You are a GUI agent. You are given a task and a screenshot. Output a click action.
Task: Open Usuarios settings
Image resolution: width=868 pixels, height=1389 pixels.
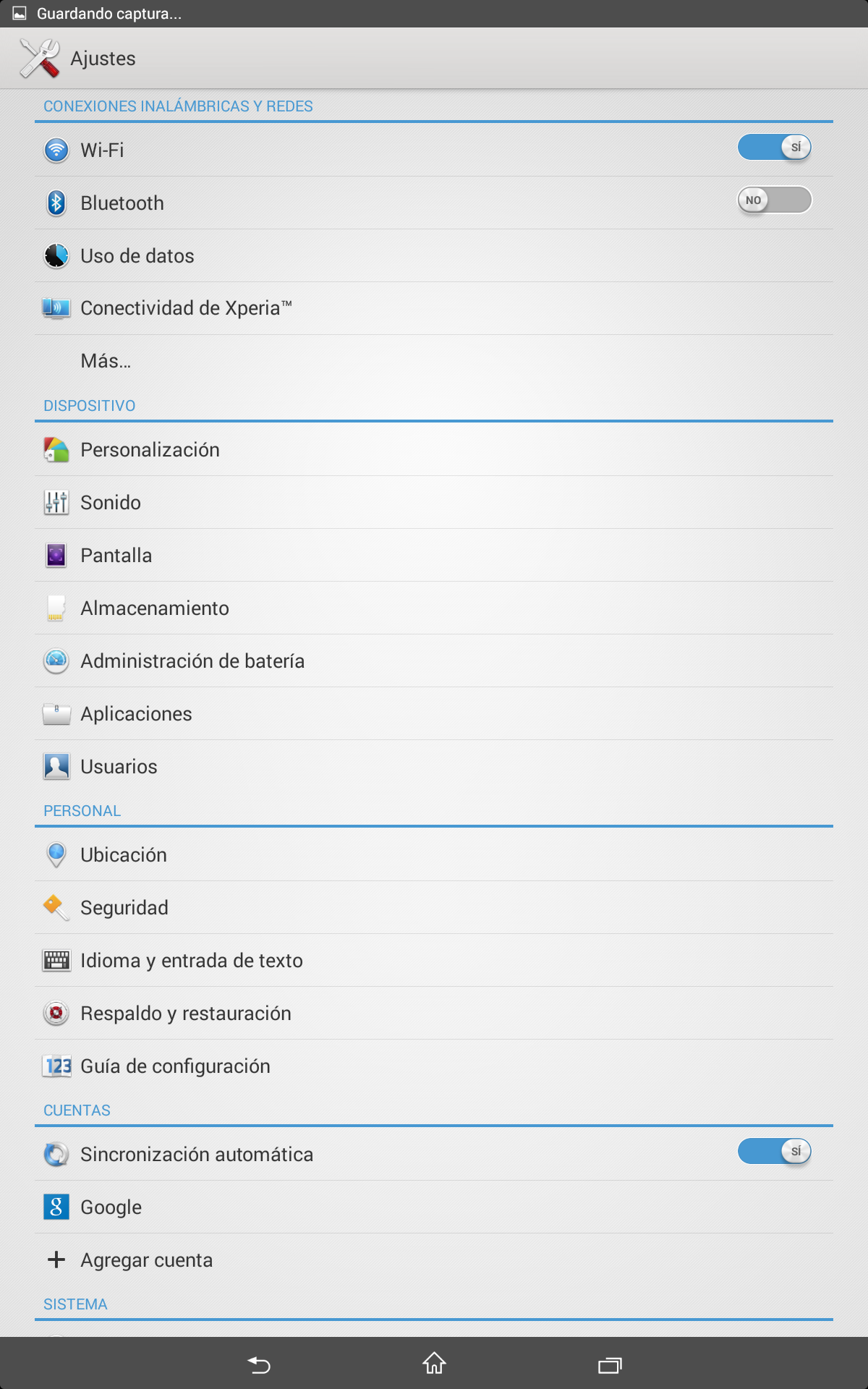pyautogui.click(x=434, y=767)
